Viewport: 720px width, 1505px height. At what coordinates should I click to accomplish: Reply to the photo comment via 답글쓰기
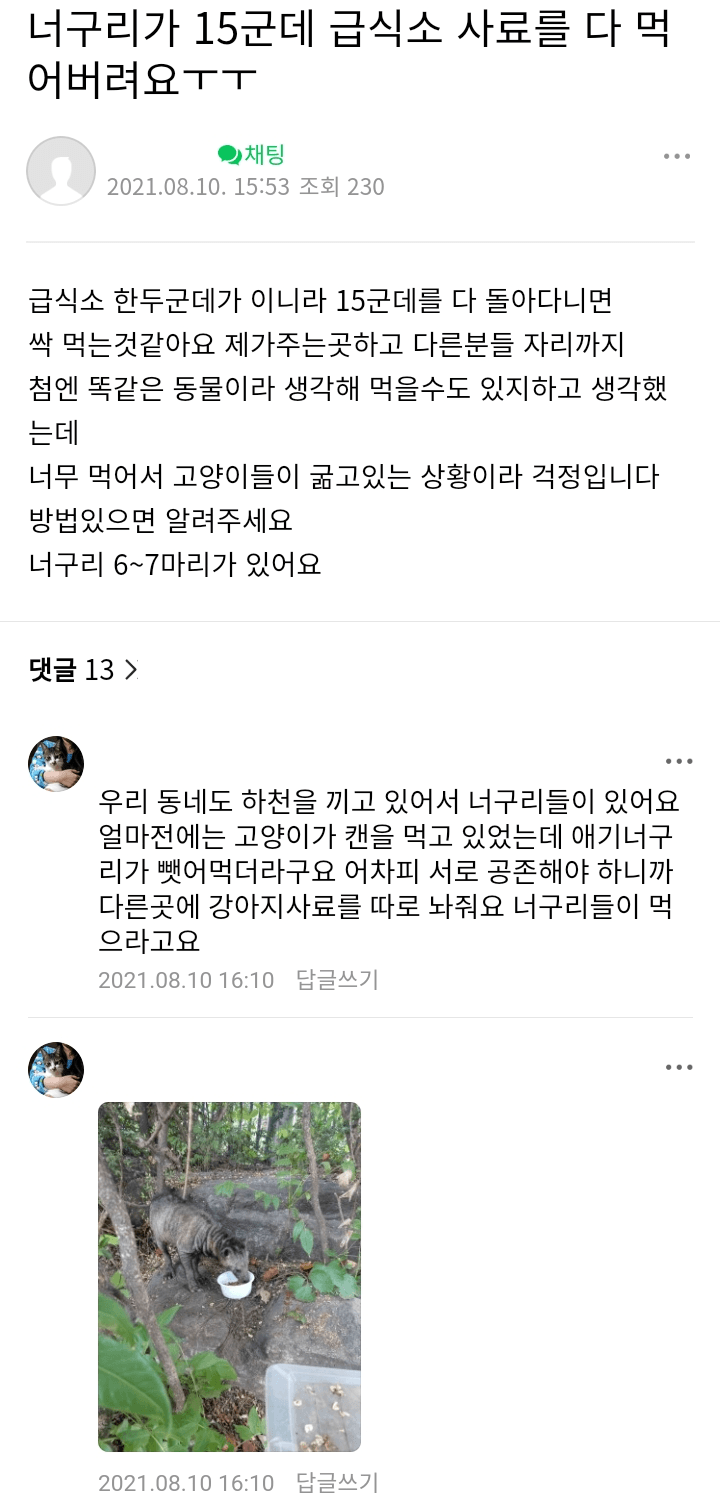coord(337,1483)
